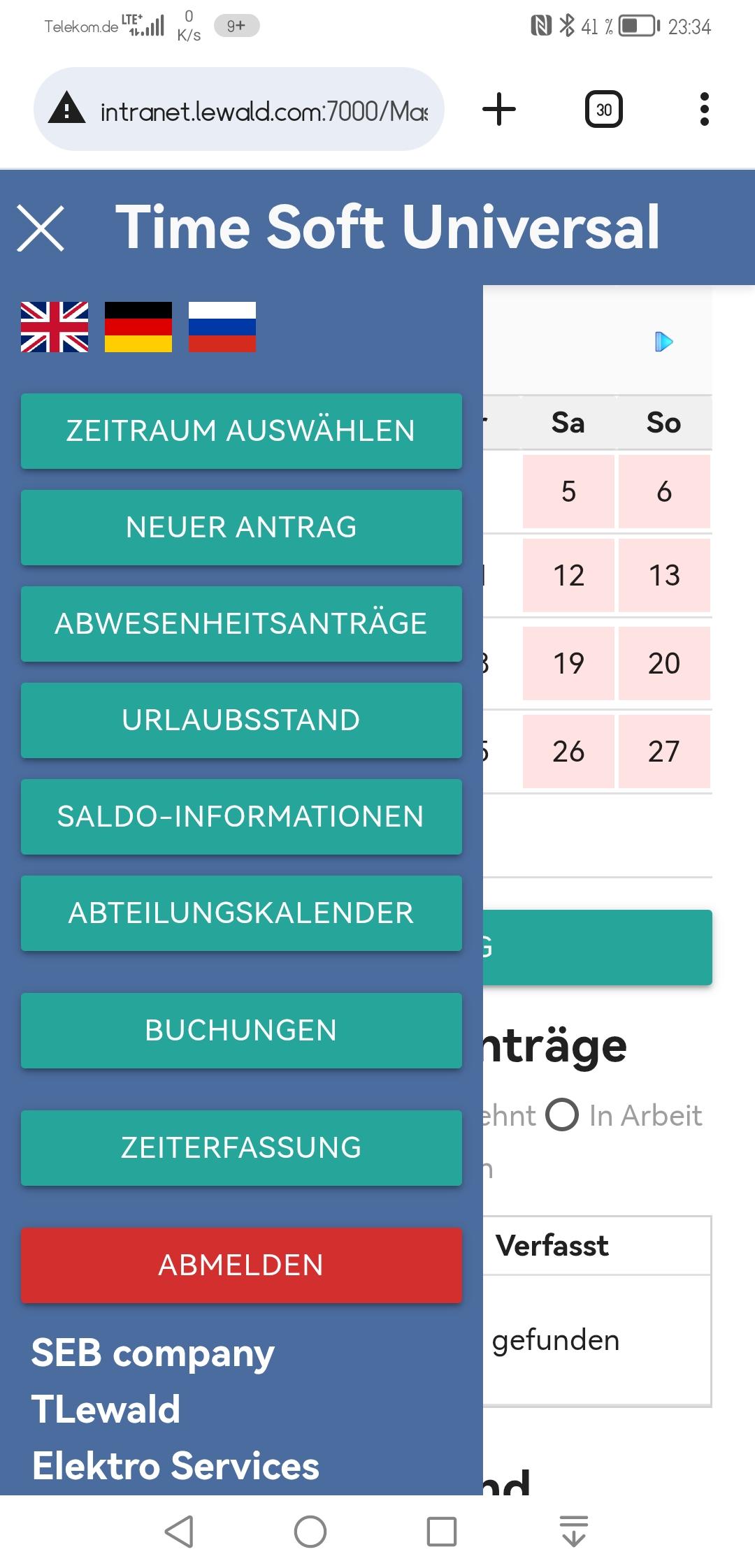The width and height of the screenshot is (755, 1568).
Task: Switch language to Russian flag
Action: [x=222, y=327]
